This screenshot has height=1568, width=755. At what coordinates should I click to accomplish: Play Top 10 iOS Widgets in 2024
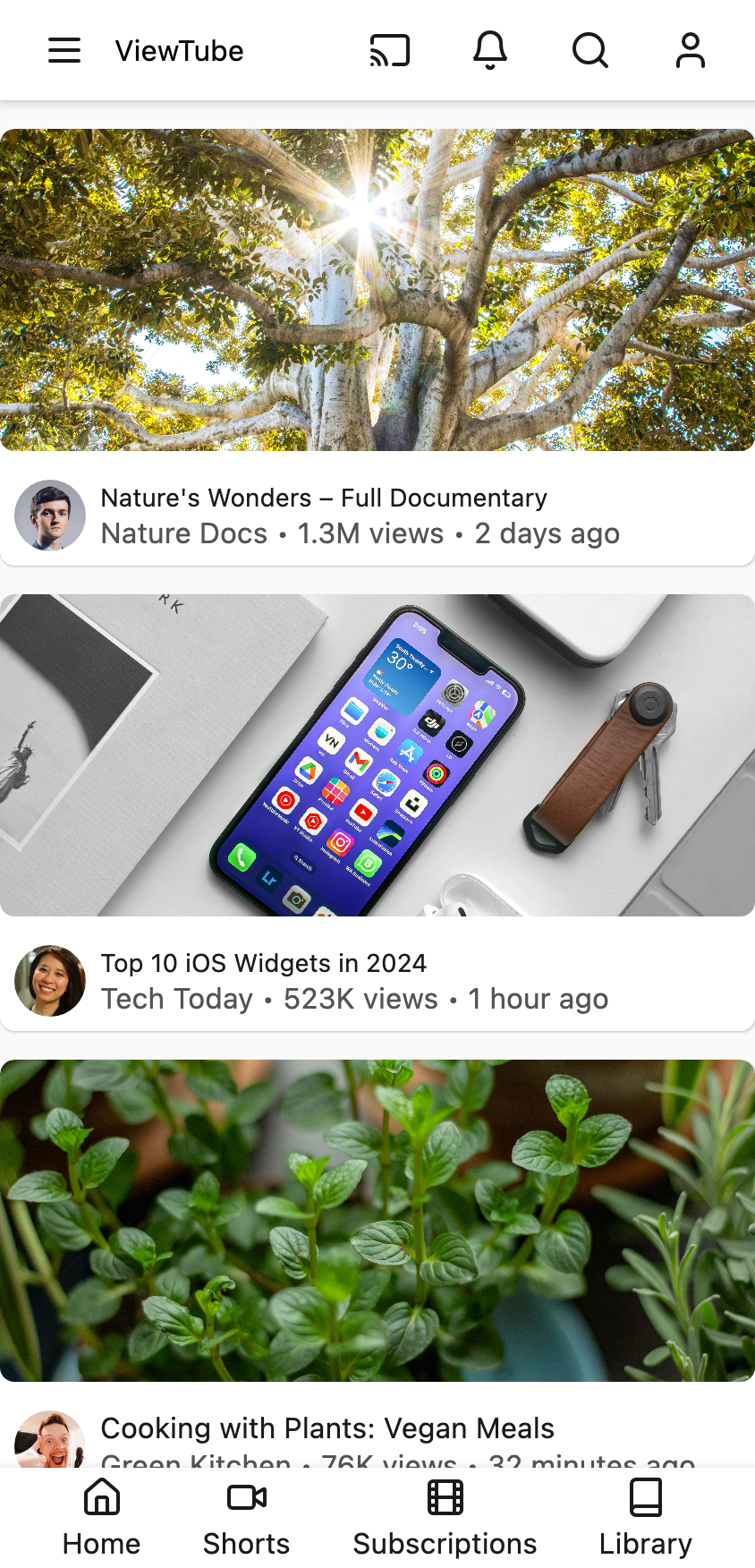coord(377,755)
